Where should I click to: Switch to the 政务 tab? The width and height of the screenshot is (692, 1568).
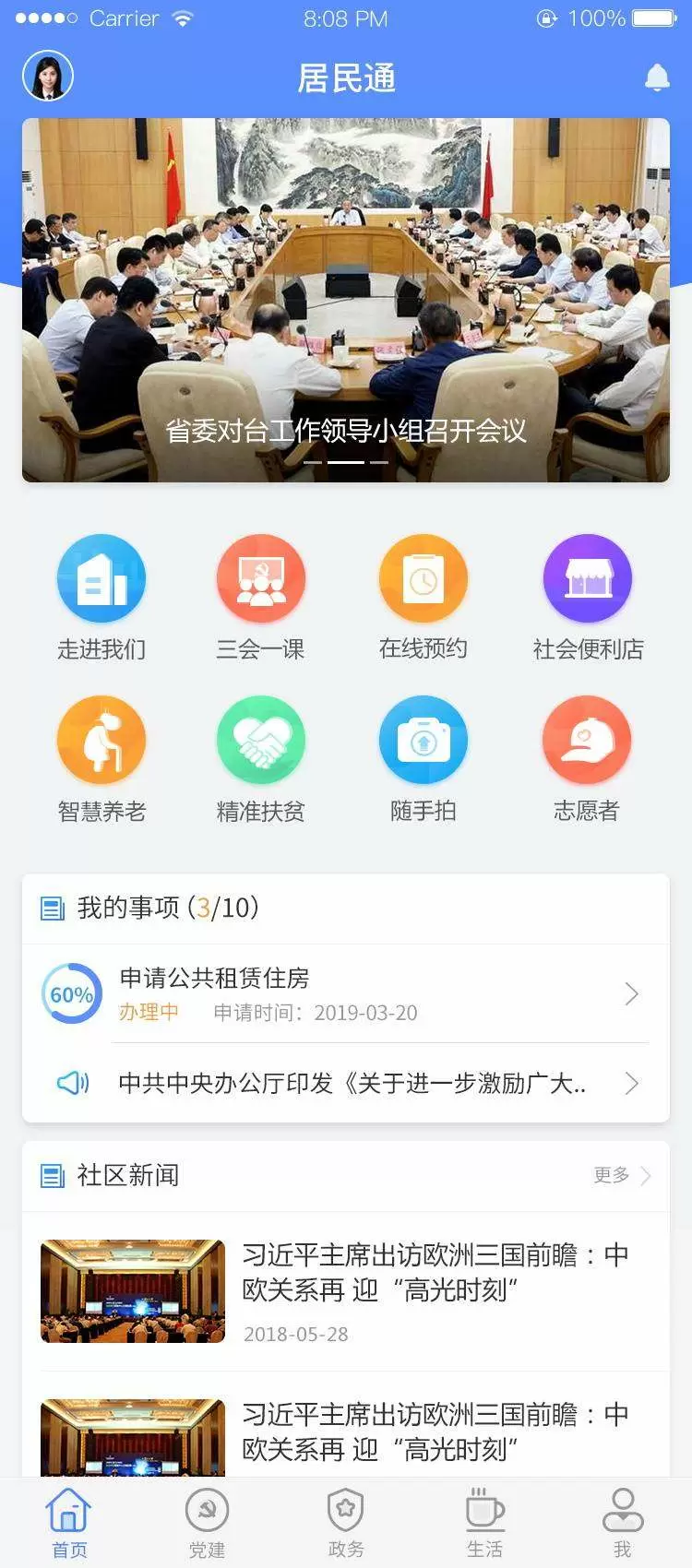(x=346, y=1523)
